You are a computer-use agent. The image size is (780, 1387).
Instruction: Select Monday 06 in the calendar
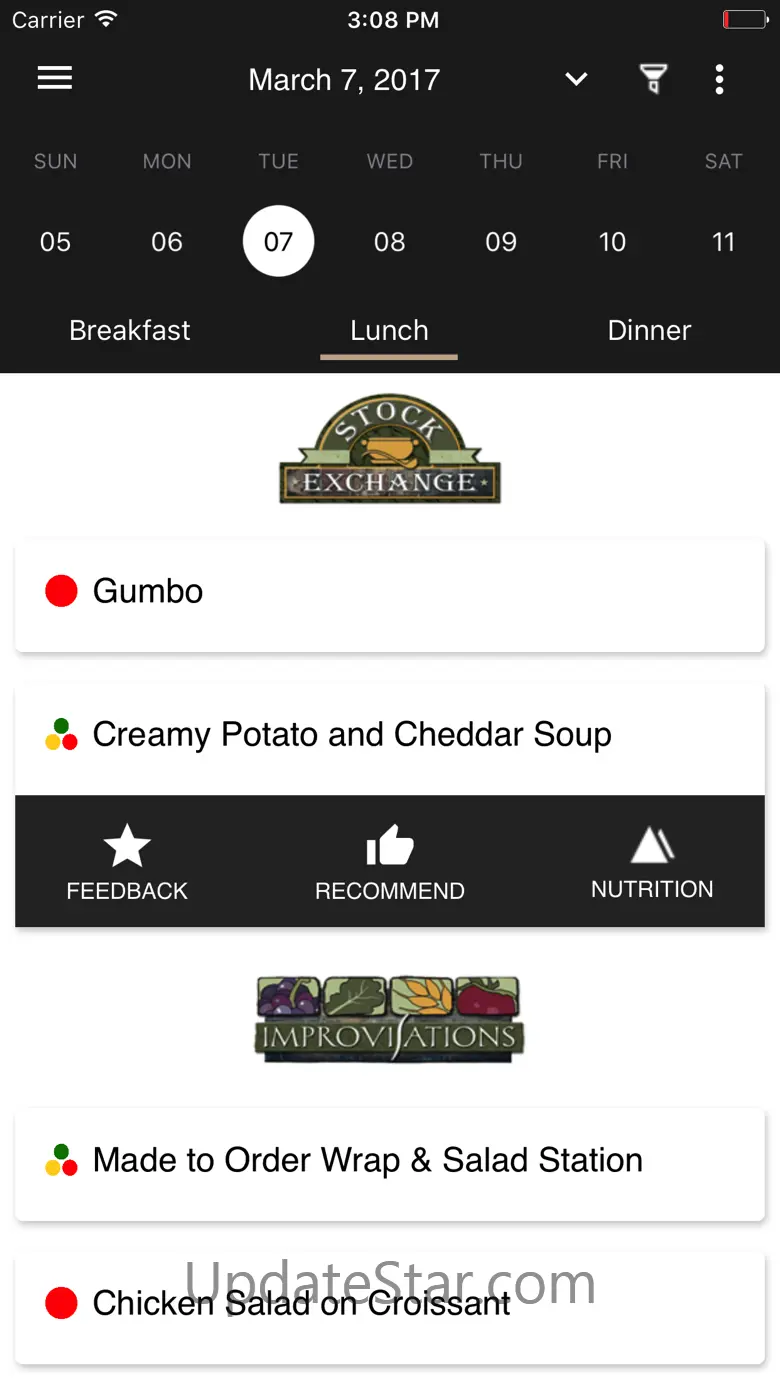(x=167, y=241)
